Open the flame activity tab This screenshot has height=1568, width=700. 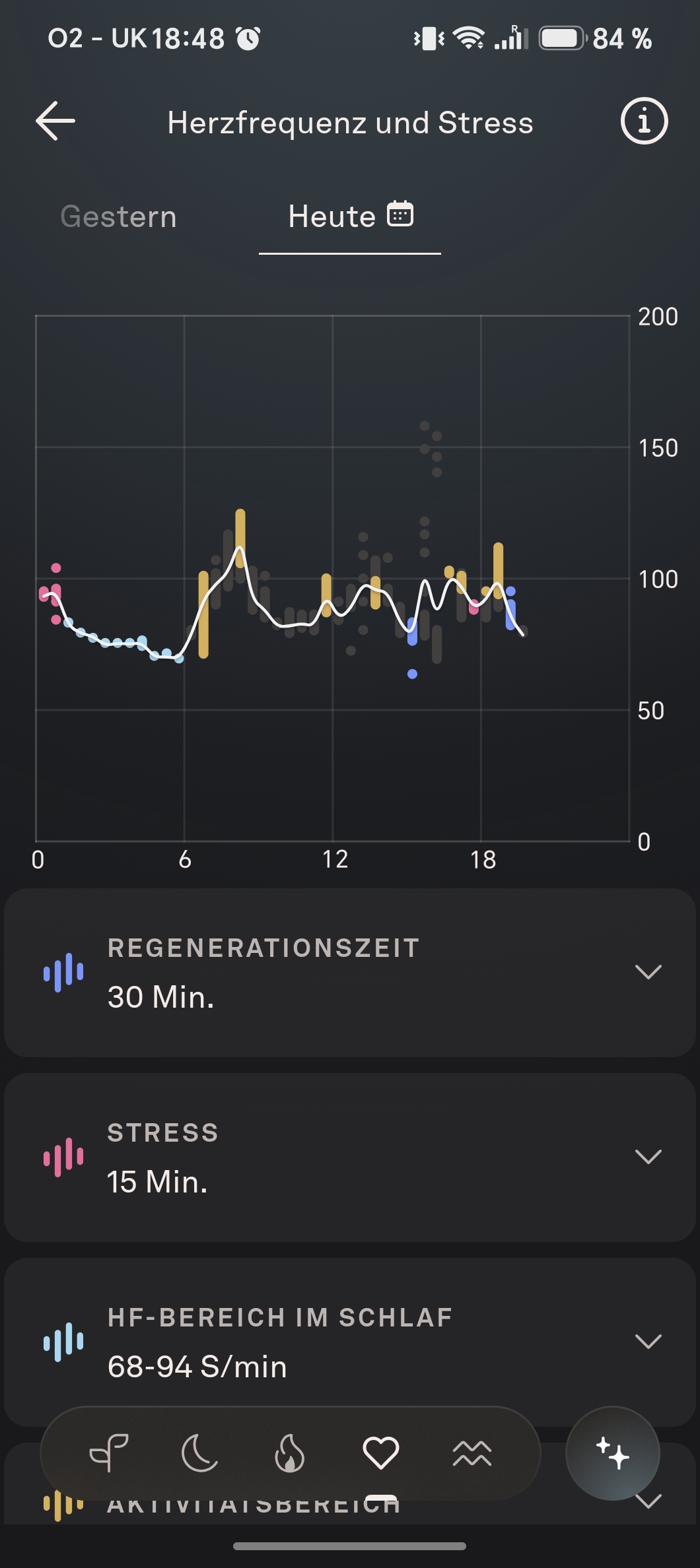click(290, 1453)
